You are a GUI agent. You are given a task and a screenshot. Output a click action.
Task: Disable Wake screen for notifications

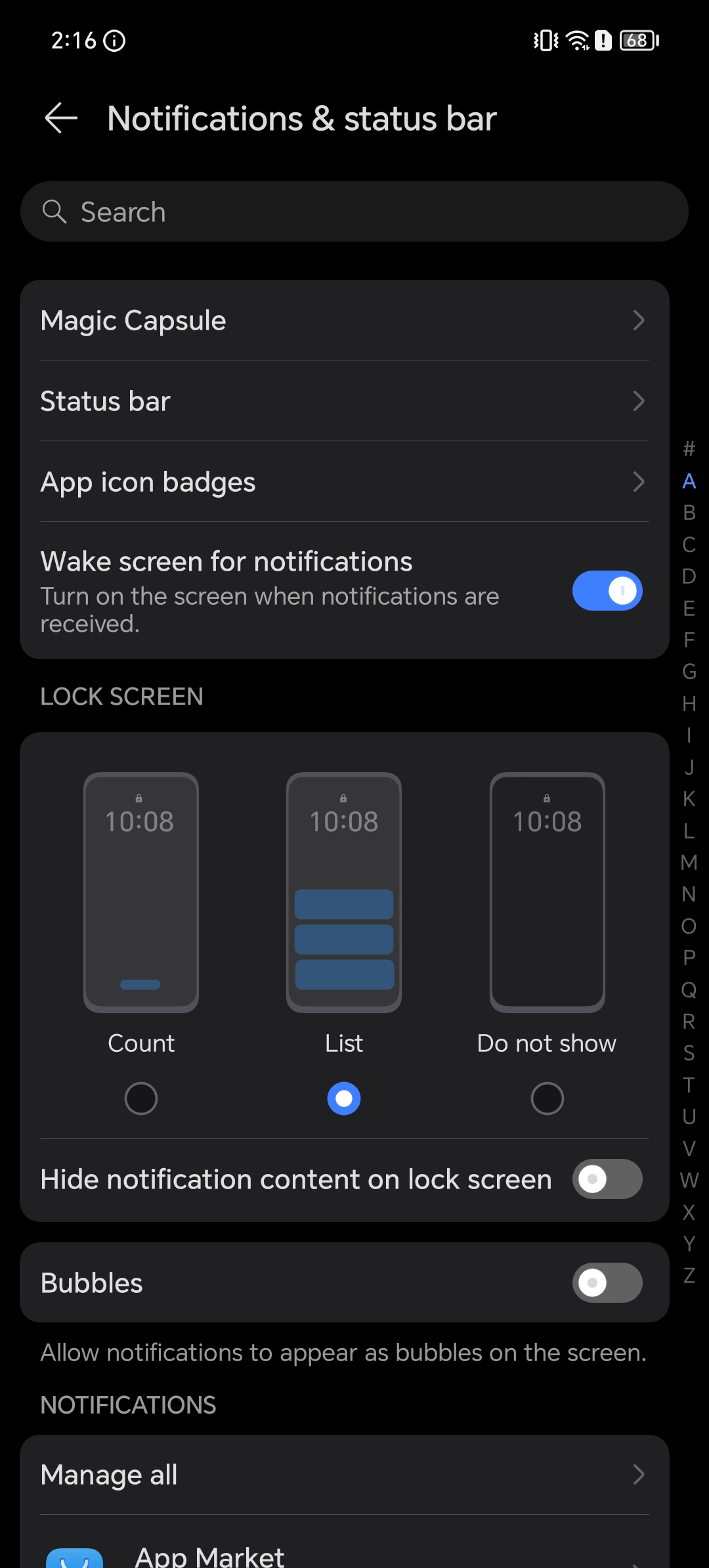pos(607,591)
